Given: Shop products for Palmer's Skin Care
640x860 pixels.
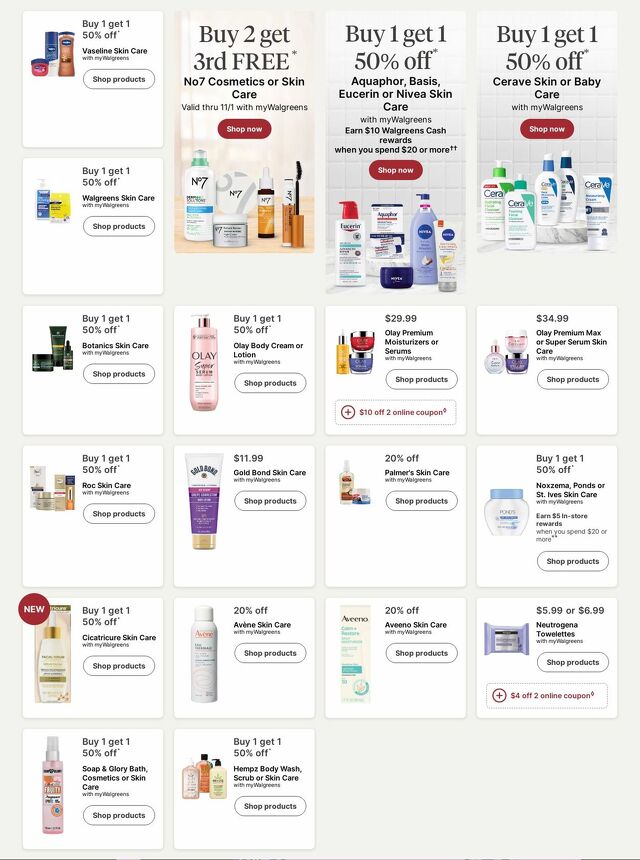Looking at the screenshot, I should [421, 501].
